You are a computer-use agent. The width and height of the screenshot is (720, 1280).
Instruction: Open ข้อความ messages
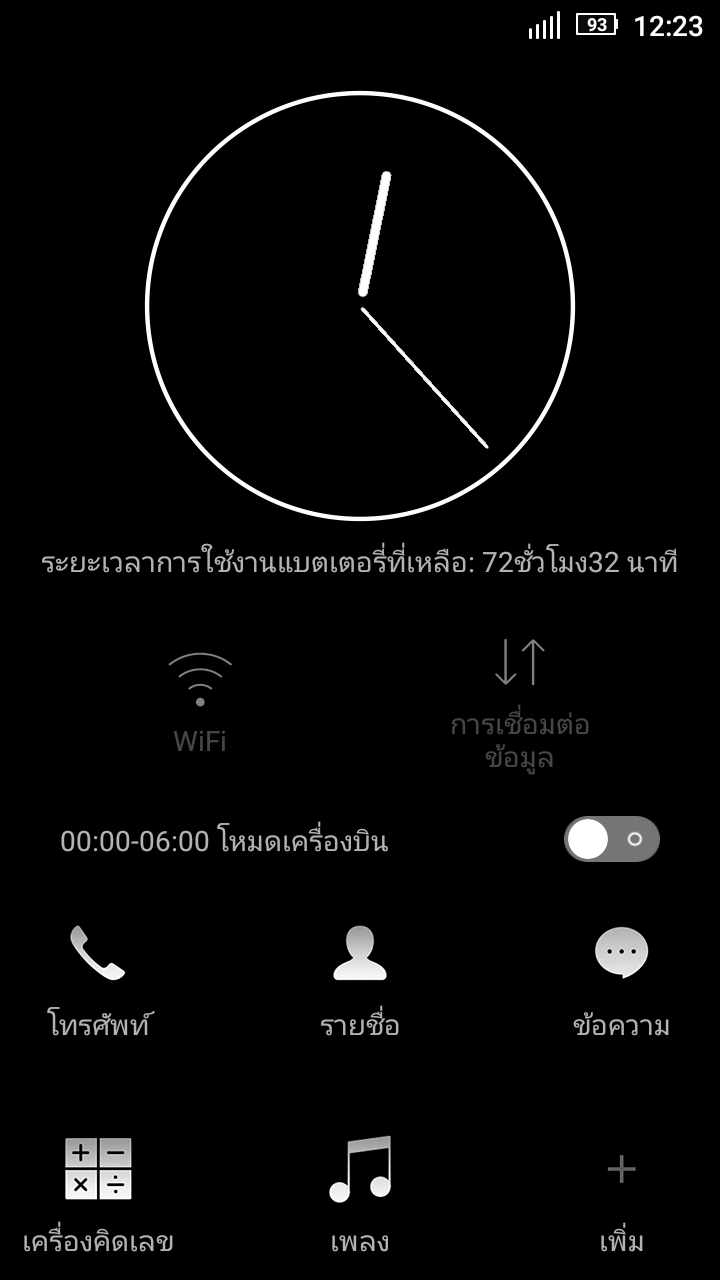621,981
